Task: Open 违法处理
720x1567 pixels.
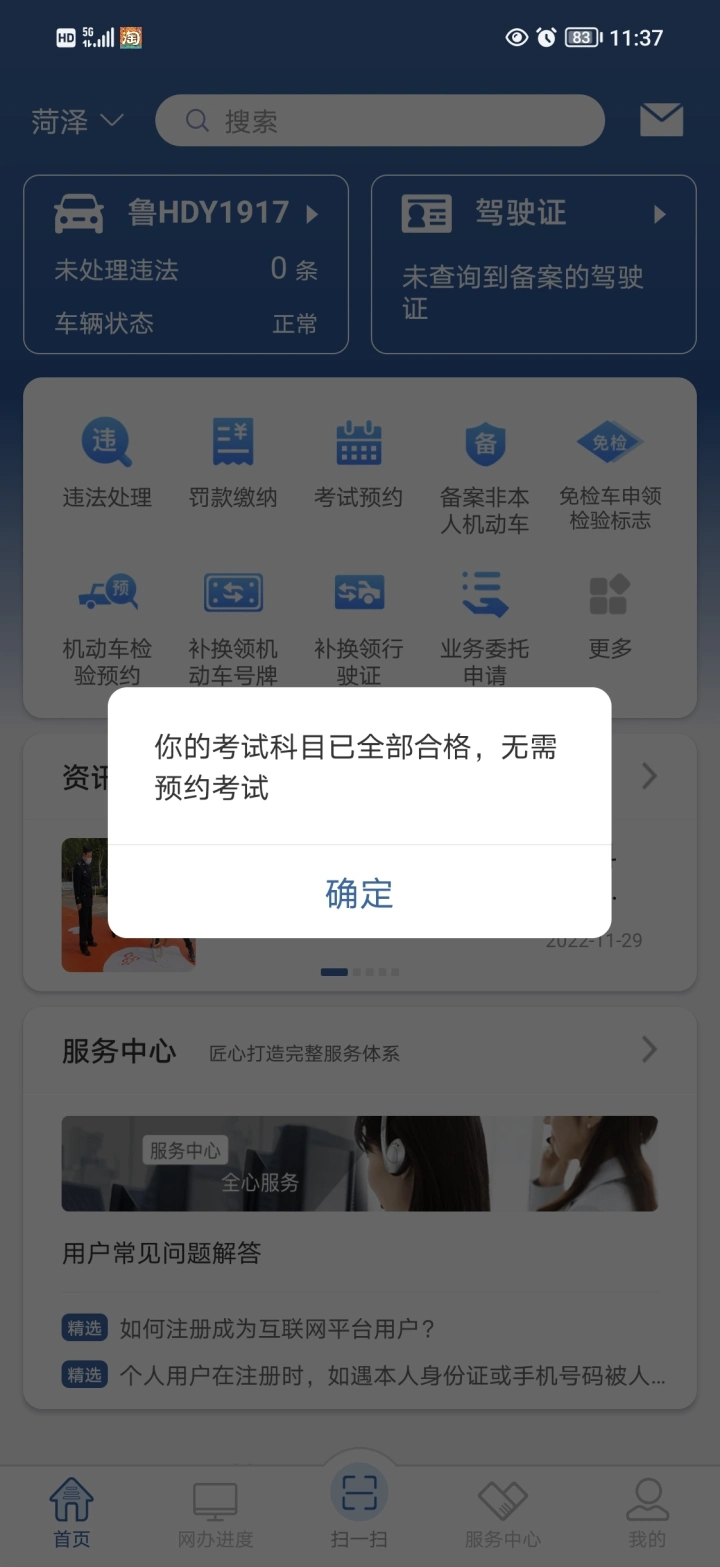Action: [107, 464]
